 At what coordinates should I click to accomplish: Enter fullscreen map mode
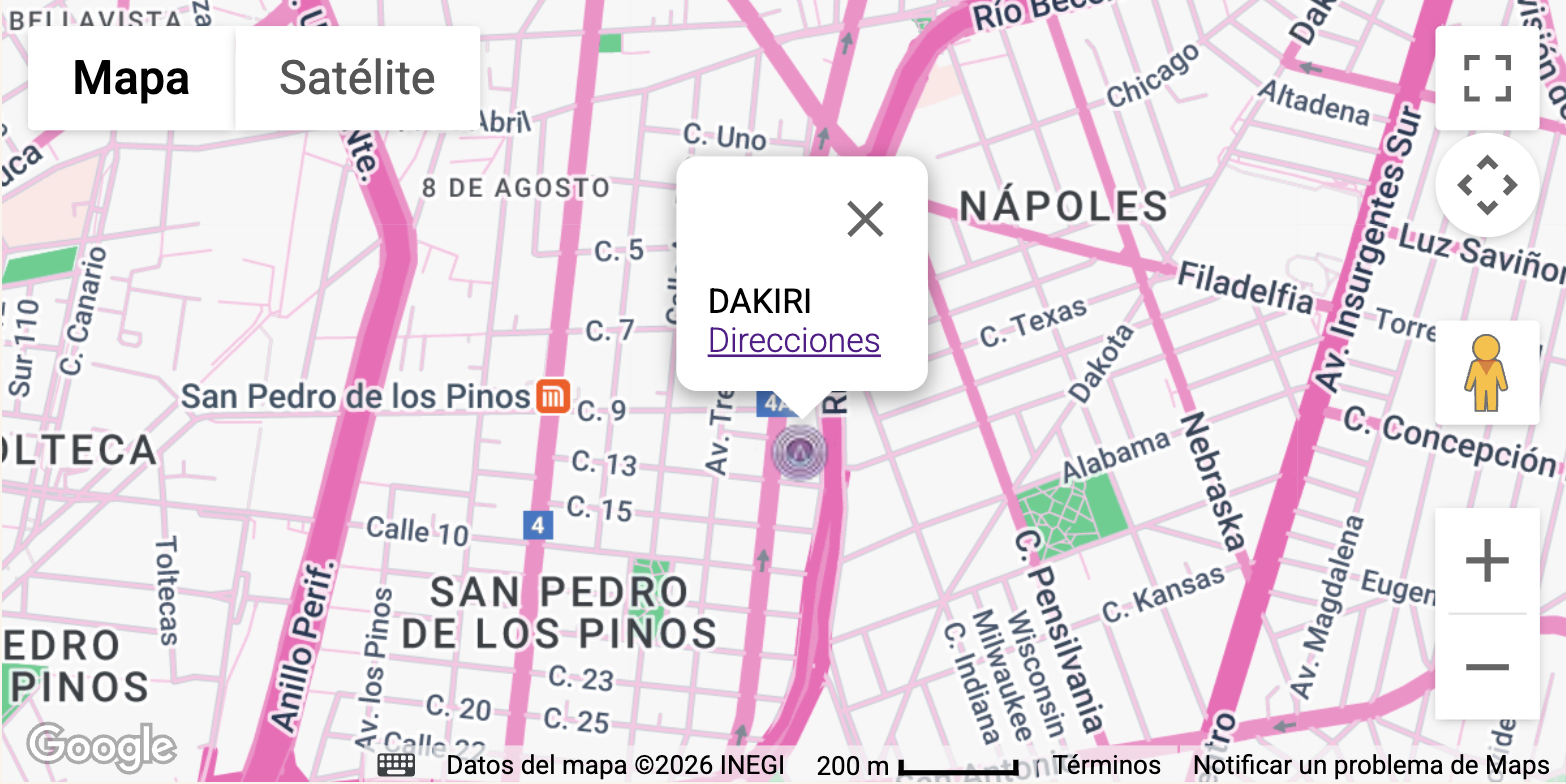point(1487,78)
